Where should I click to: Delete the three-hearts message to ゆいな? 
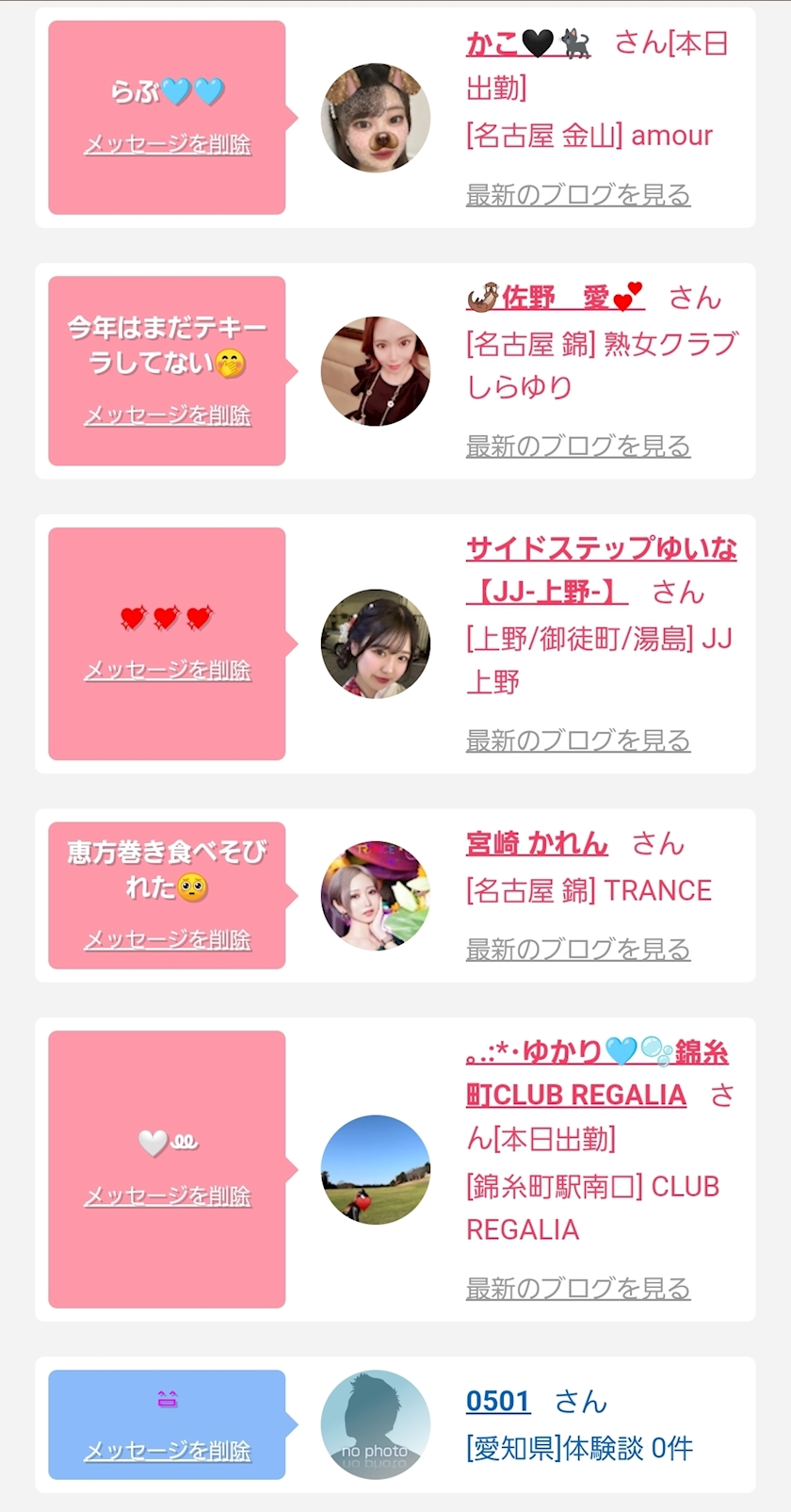[168, 670]
